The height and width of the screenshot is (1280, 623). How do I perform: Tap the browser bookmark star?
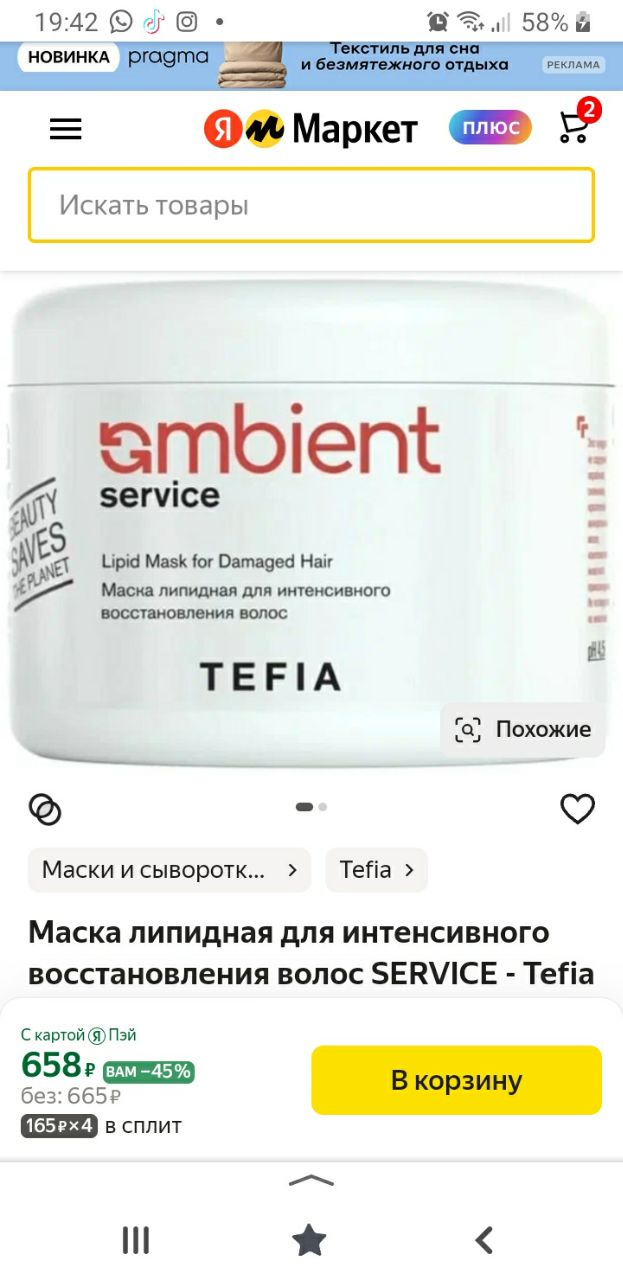pos(309,1241)
